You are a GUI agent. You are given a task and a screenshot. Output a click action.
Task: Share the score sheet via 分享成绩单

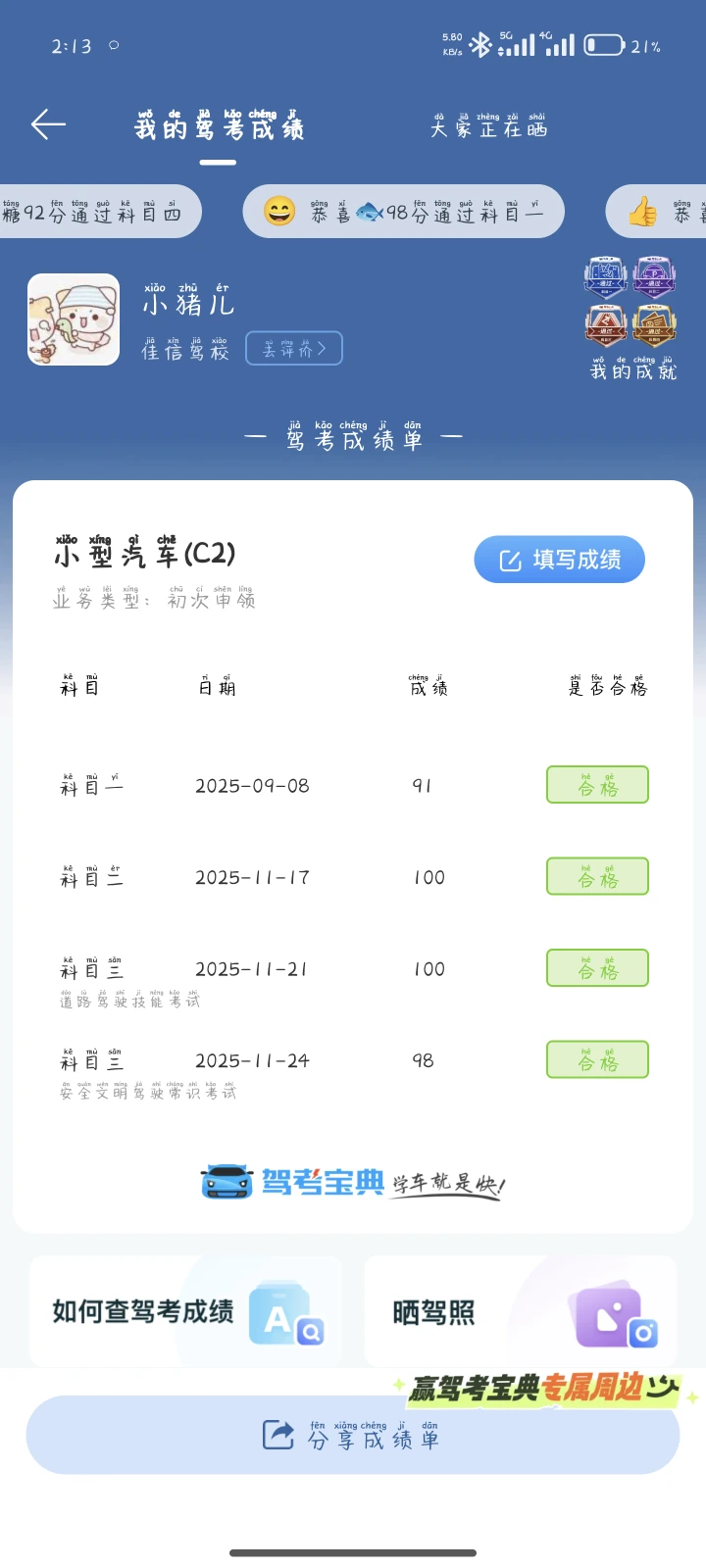coord(353,1436)
